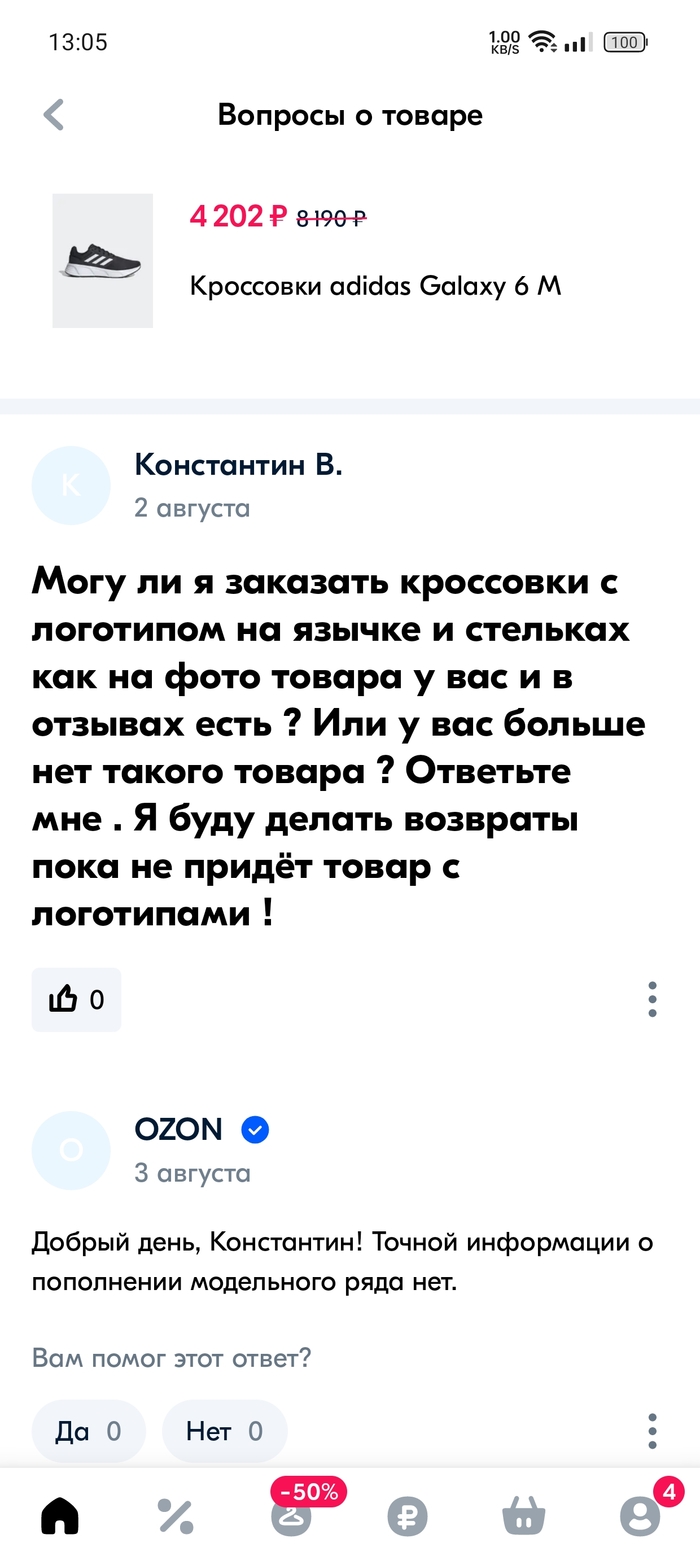Image resolution: width=700 pixels, height=1565 pixels.
Task: Go back from product questions page
Action: coord(54,115)
